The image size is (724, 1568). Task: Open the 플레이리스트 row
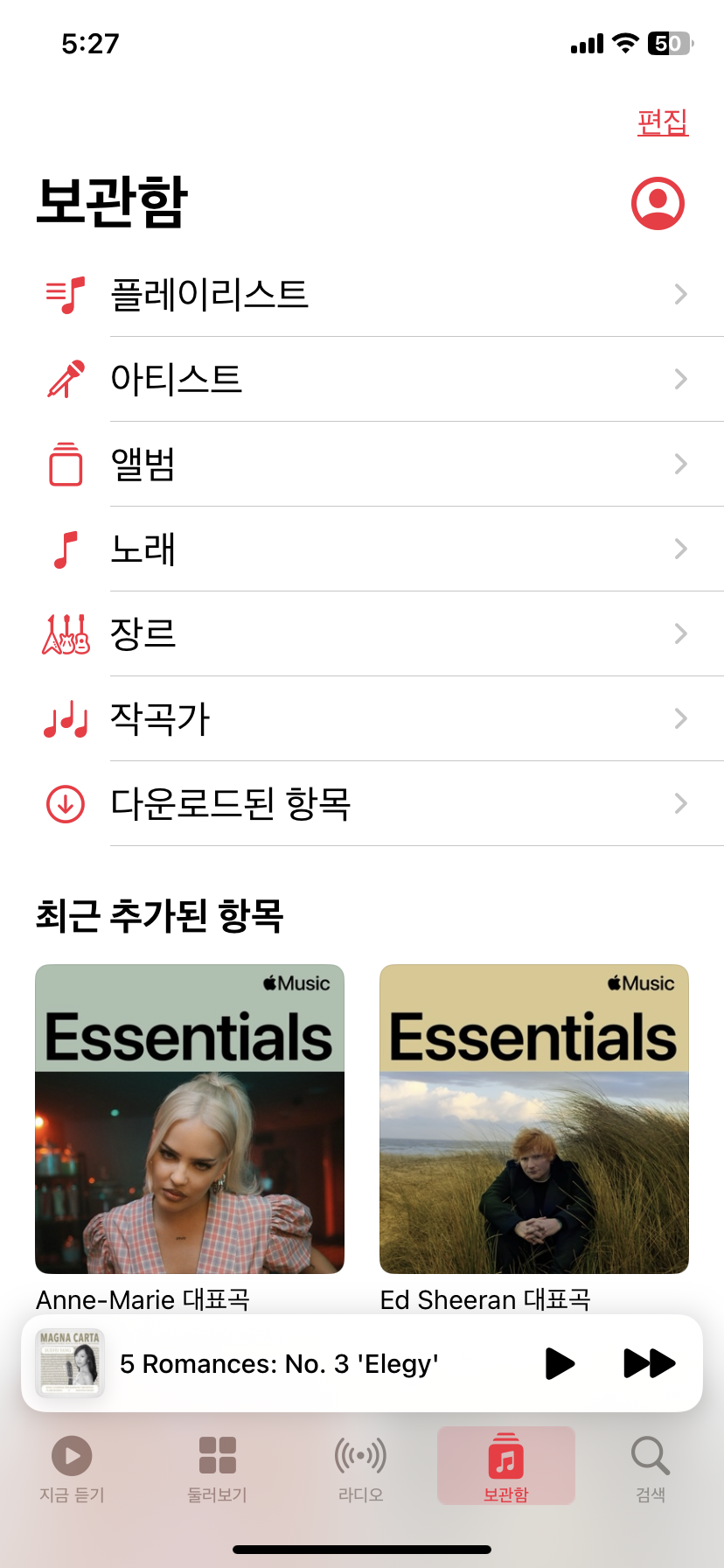point(362,295)
